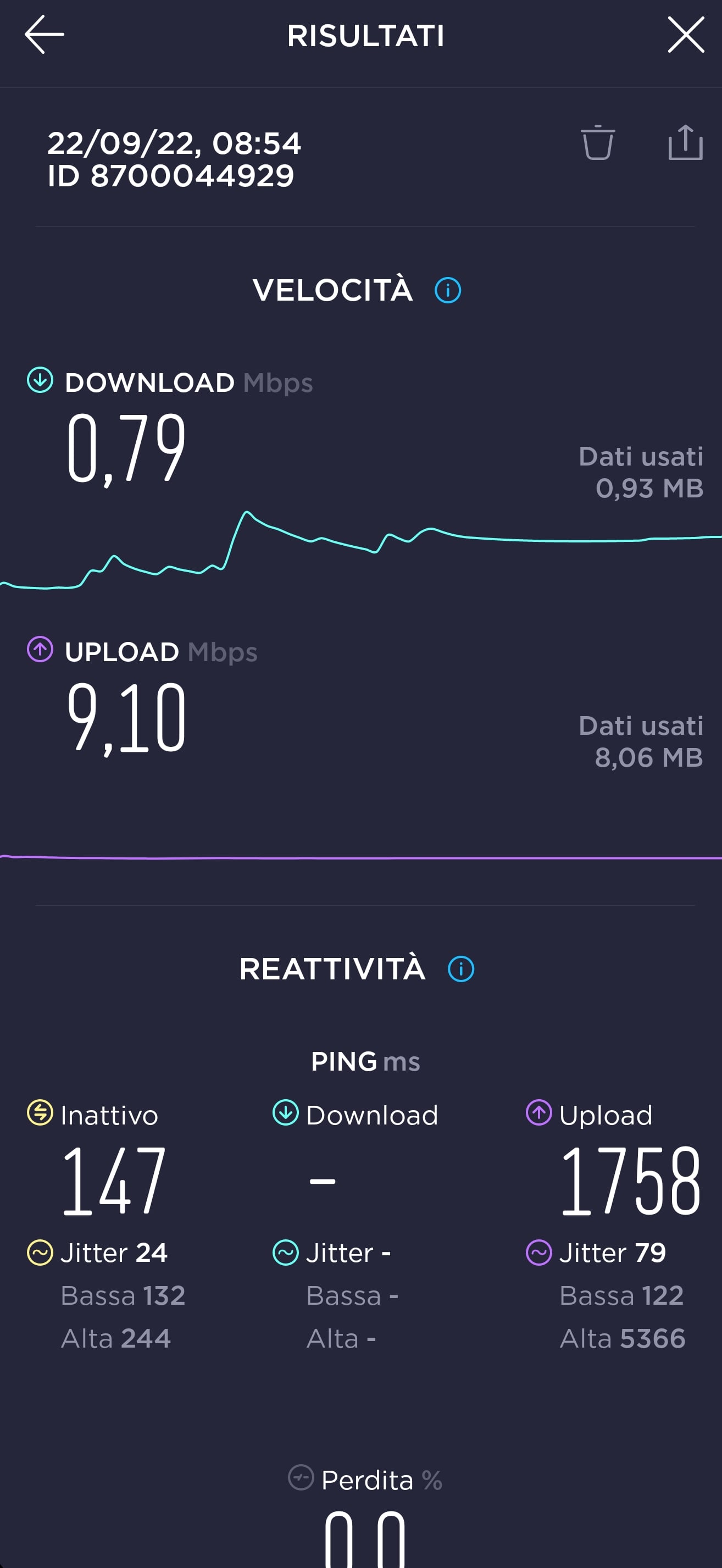Screen dimensions: 722x1568
Task: Share this speed test result
Action: coord(685,142)
